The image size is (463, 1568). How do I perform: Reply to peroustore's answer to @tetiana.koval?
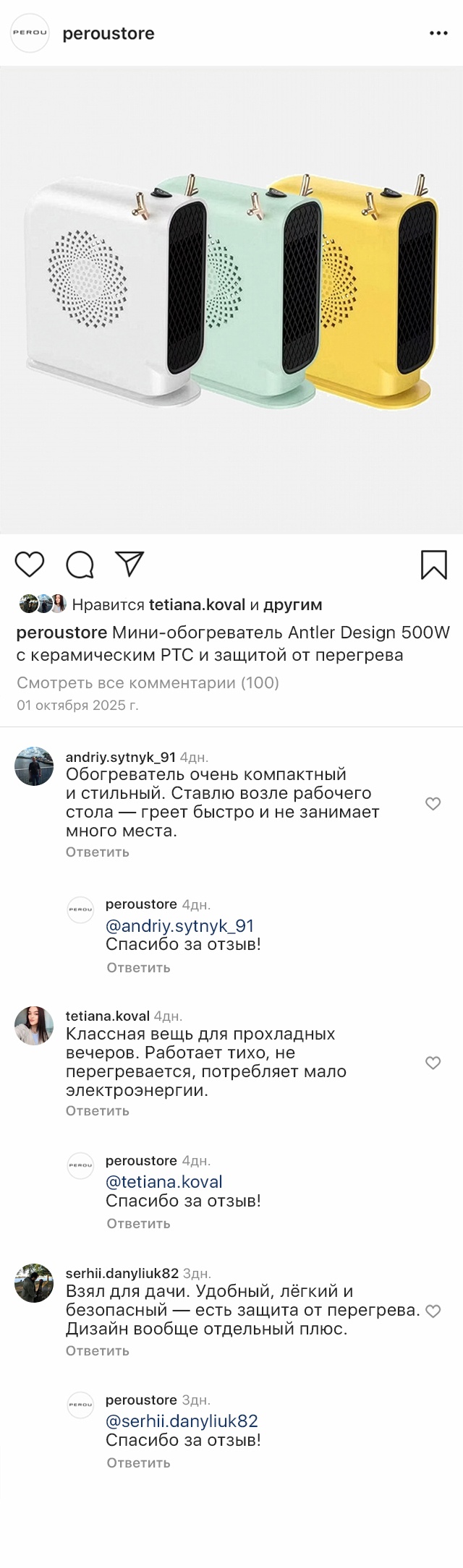point(138,1223)
